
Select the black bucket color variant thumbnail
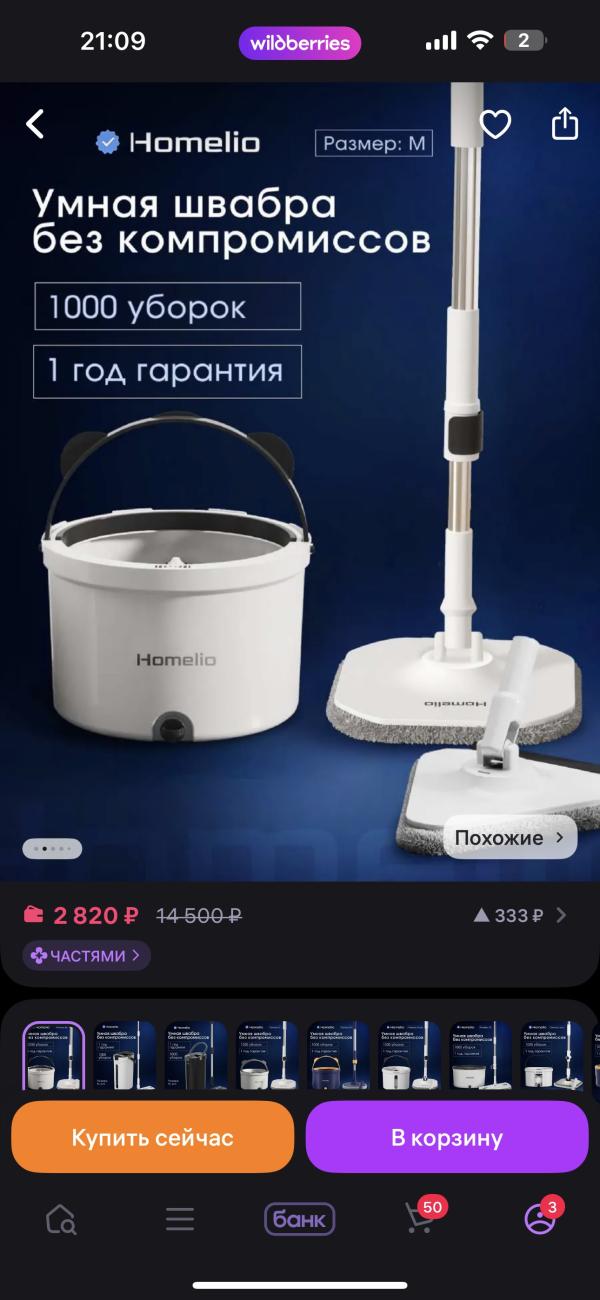(x=196, y=1055)
